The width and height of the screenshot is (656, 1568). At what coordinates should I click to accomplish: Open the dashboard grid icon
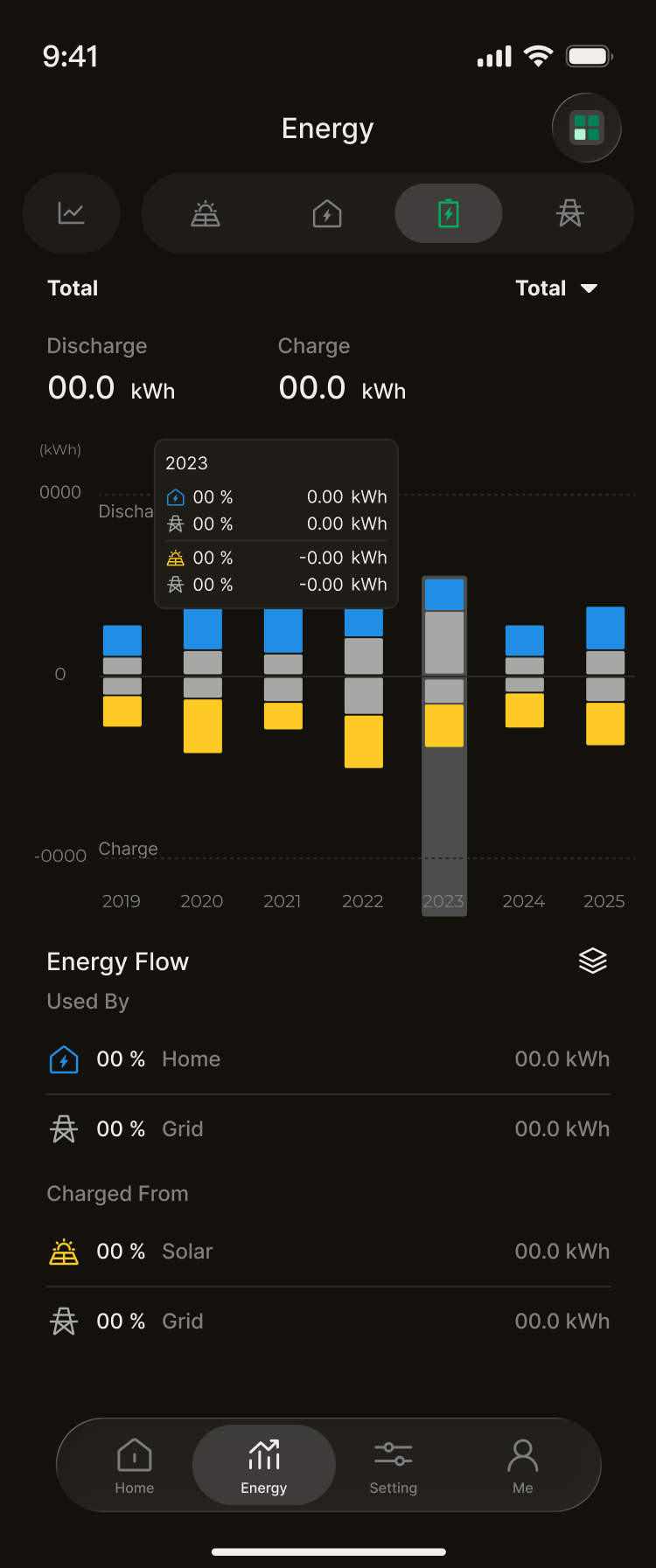click(586, 128)
